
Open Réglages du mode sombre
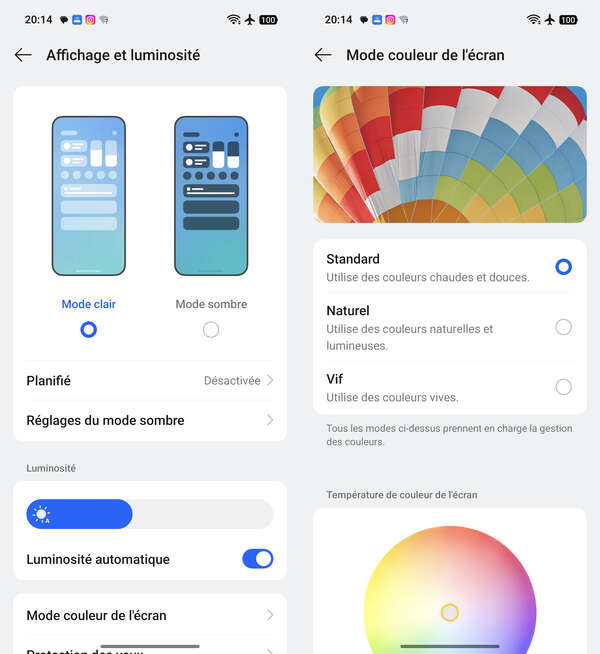[150, 421]
